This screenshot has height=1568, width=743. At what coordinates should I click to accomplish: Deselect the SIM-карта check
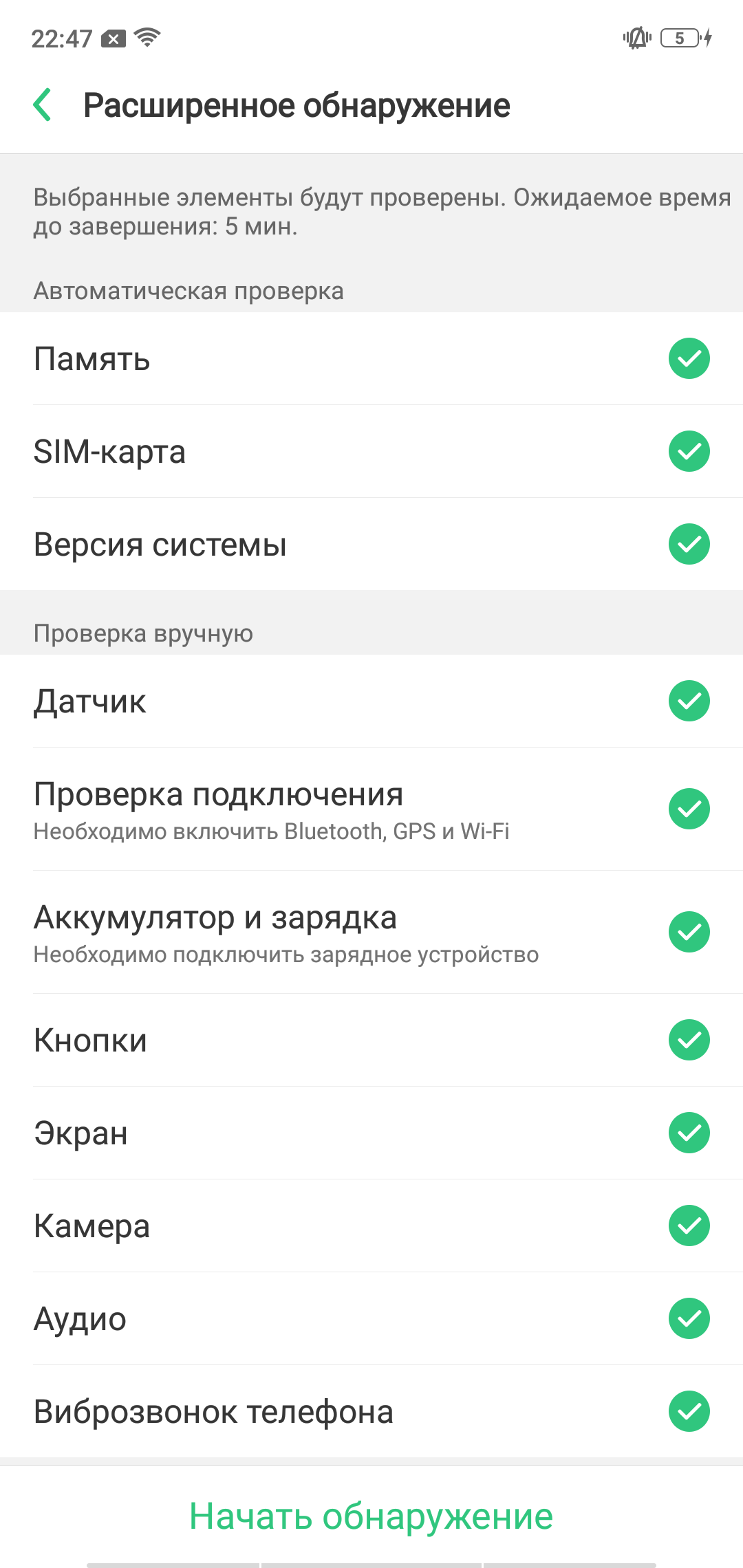(689, 451)
